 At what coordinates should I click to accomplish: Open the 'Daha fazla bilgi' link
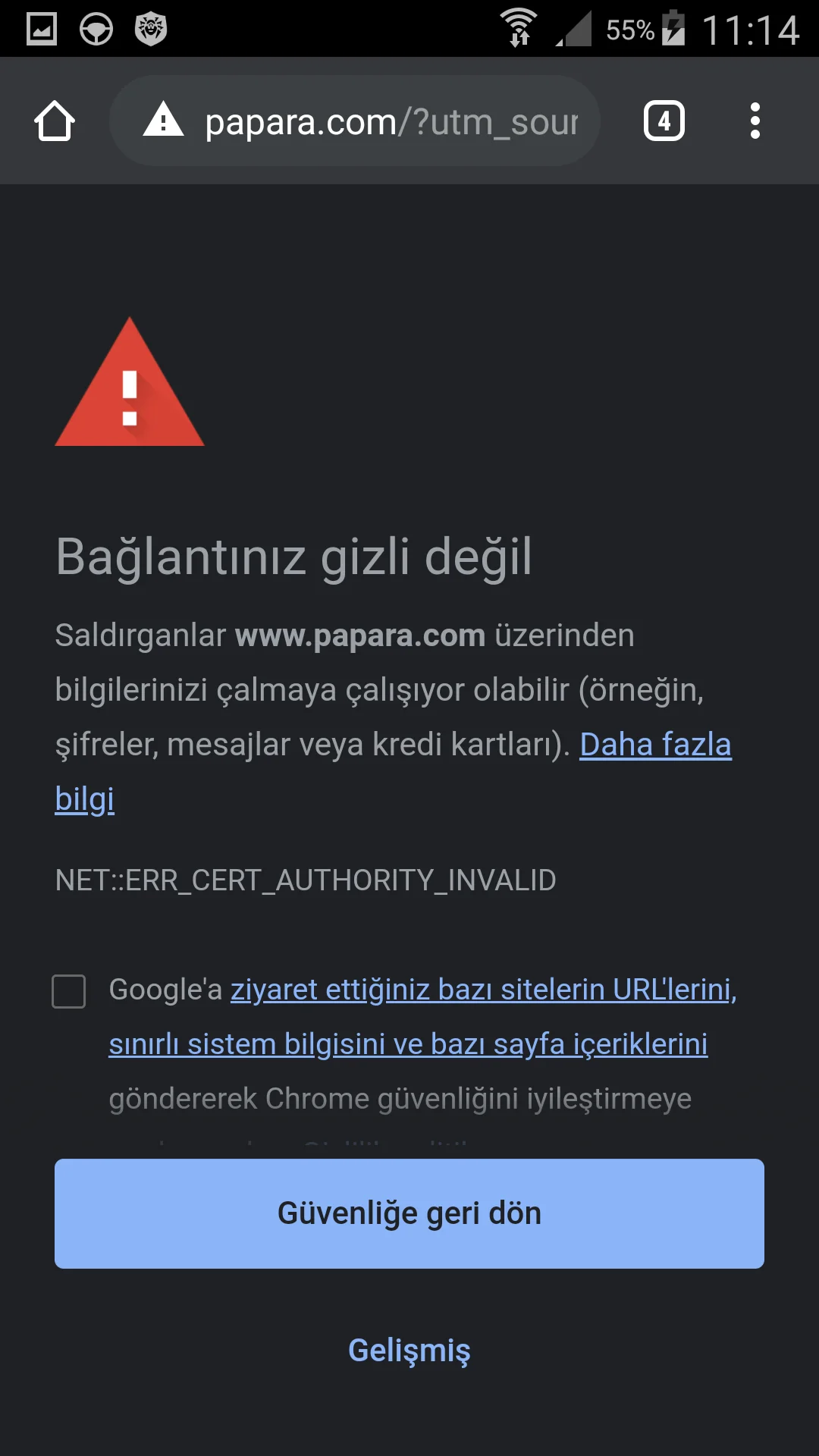coord(654,745)
